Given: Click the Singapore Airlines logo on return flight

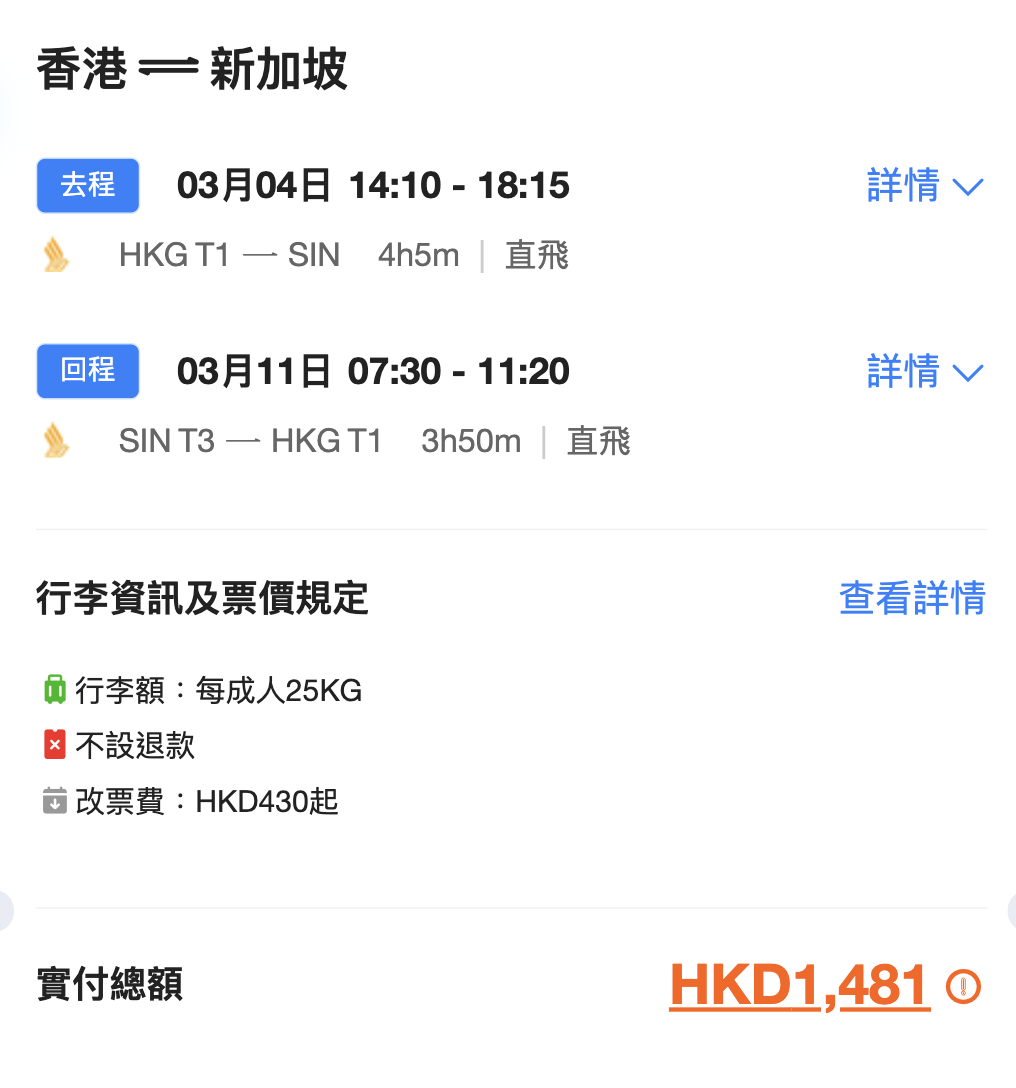Looking at the screenshot, I should [57, 441].
